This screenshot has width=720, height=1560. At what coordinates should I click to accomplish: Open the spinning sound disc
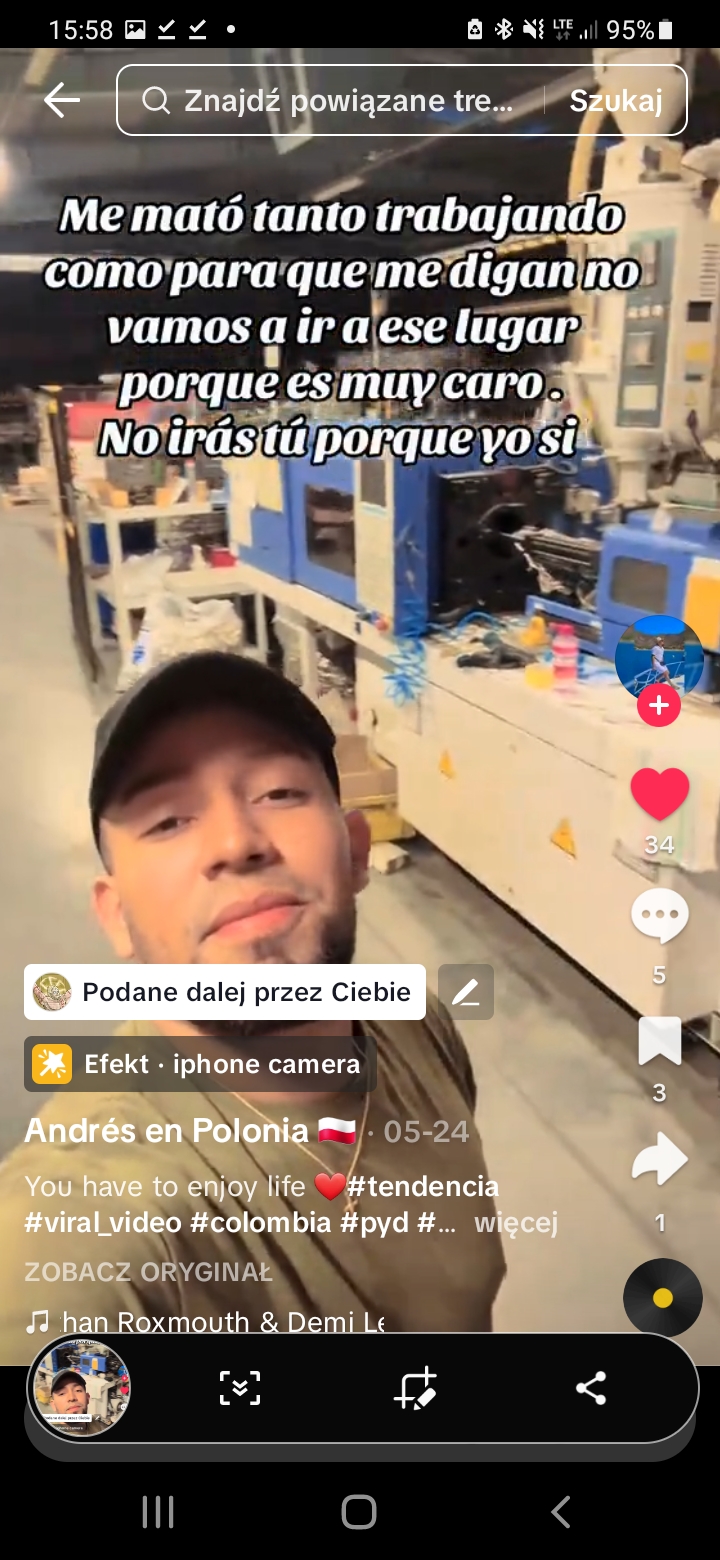662,1298
